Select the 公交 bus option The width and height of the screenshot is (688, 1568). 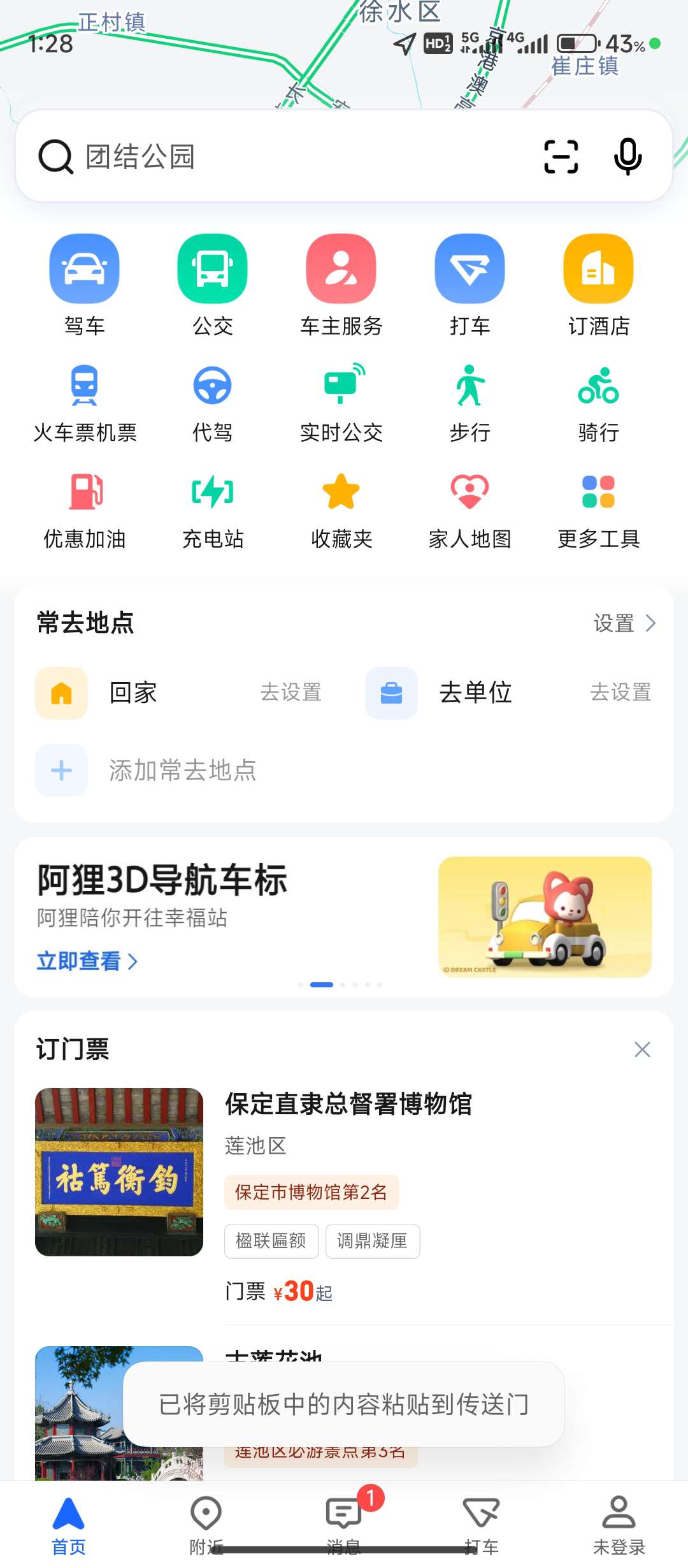coord(213,284)
